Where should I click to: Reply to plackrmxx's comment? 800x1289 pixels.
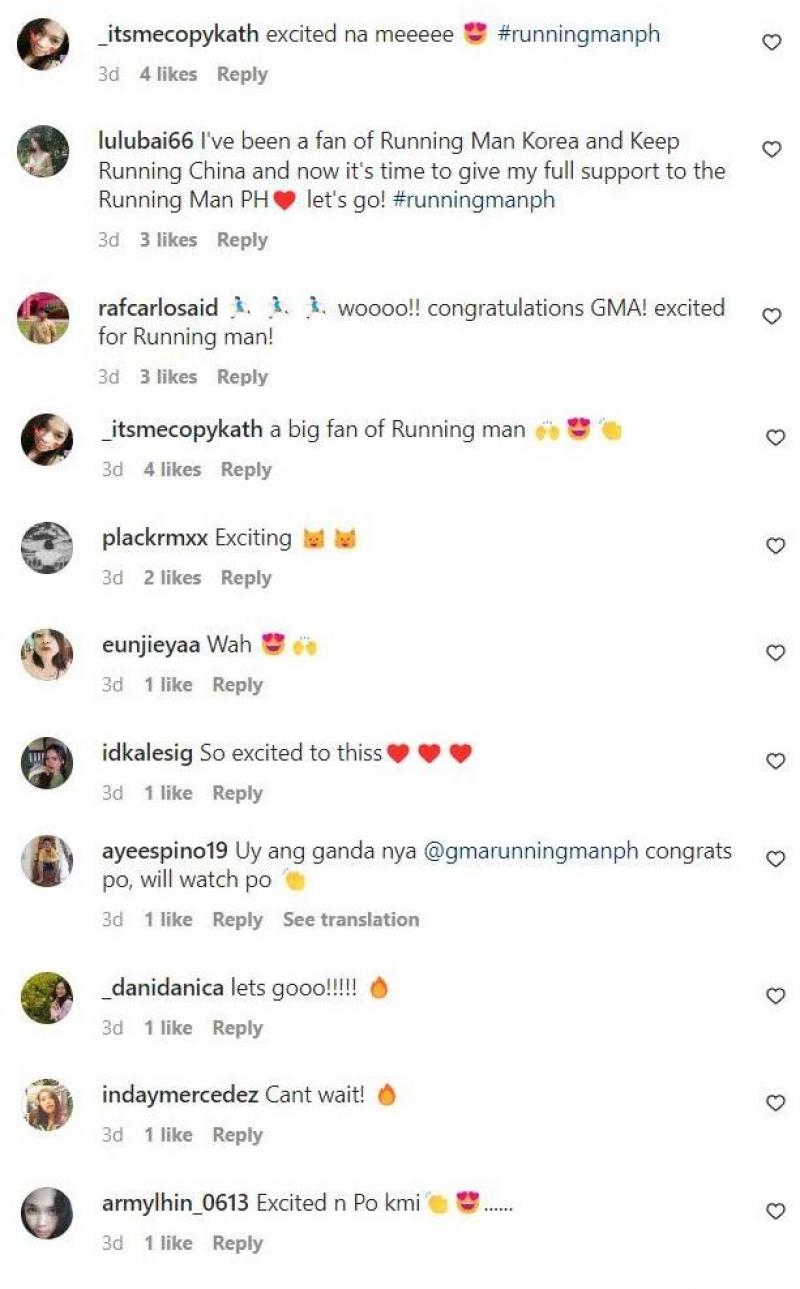(246, 578)
